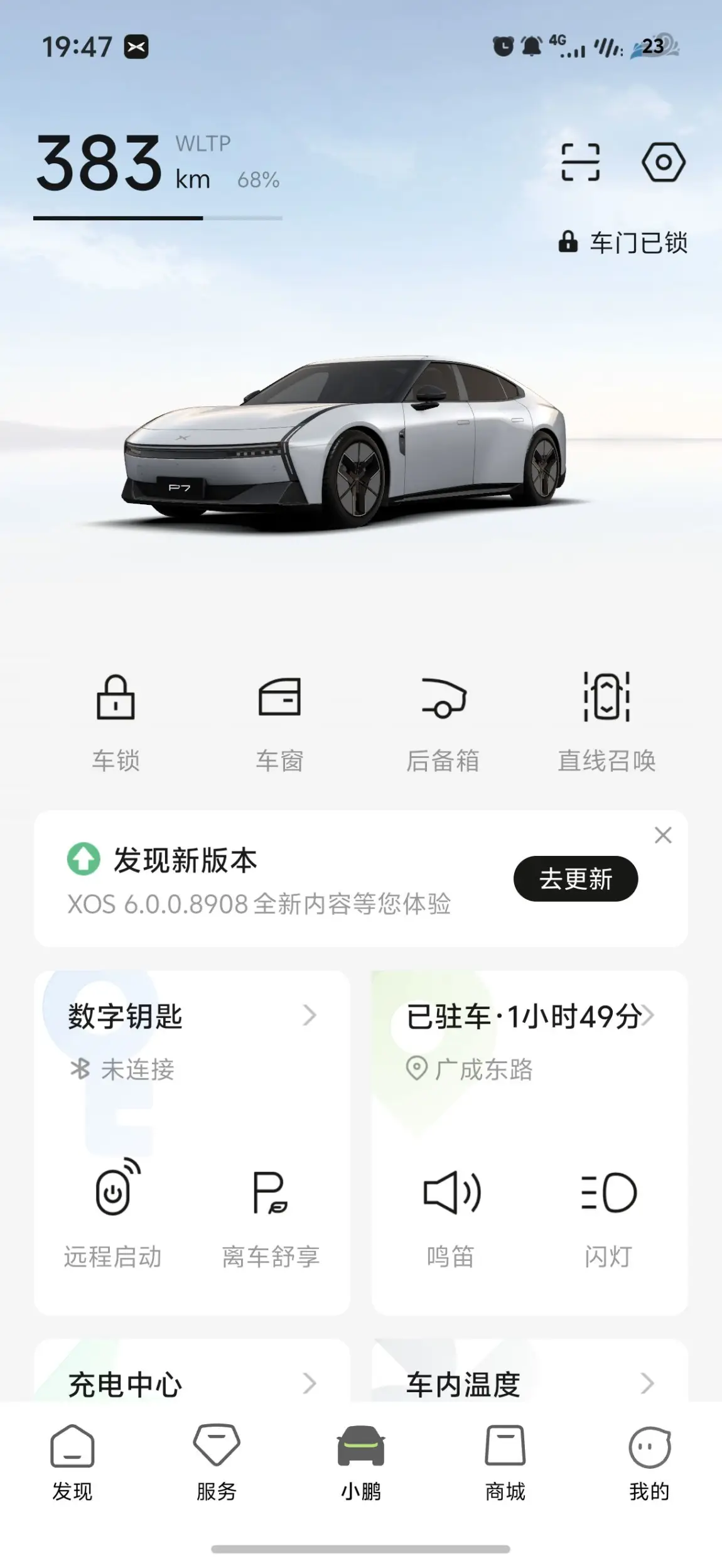Dismiss the new version banner

point(663,835)
